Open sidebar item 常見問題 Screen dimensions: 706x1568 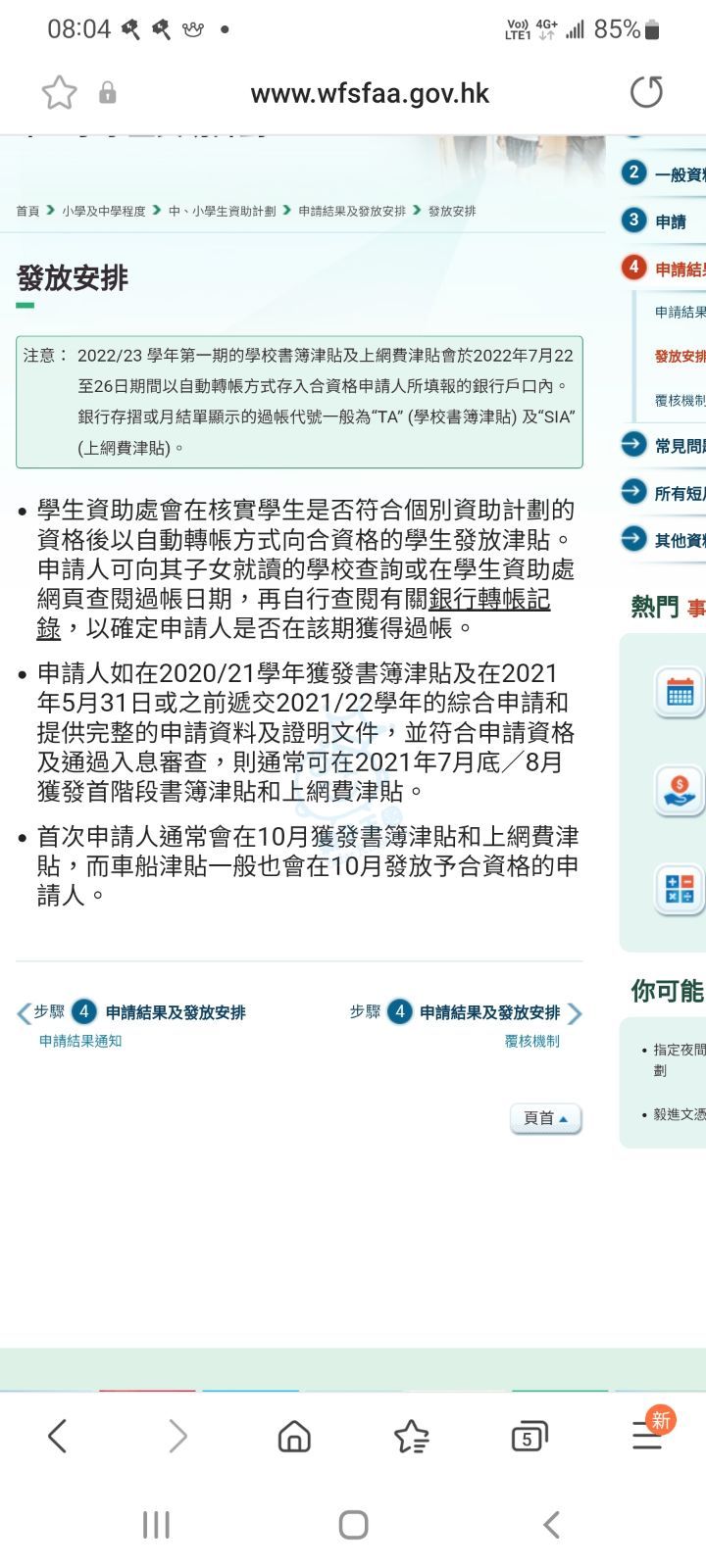point(679,446)
